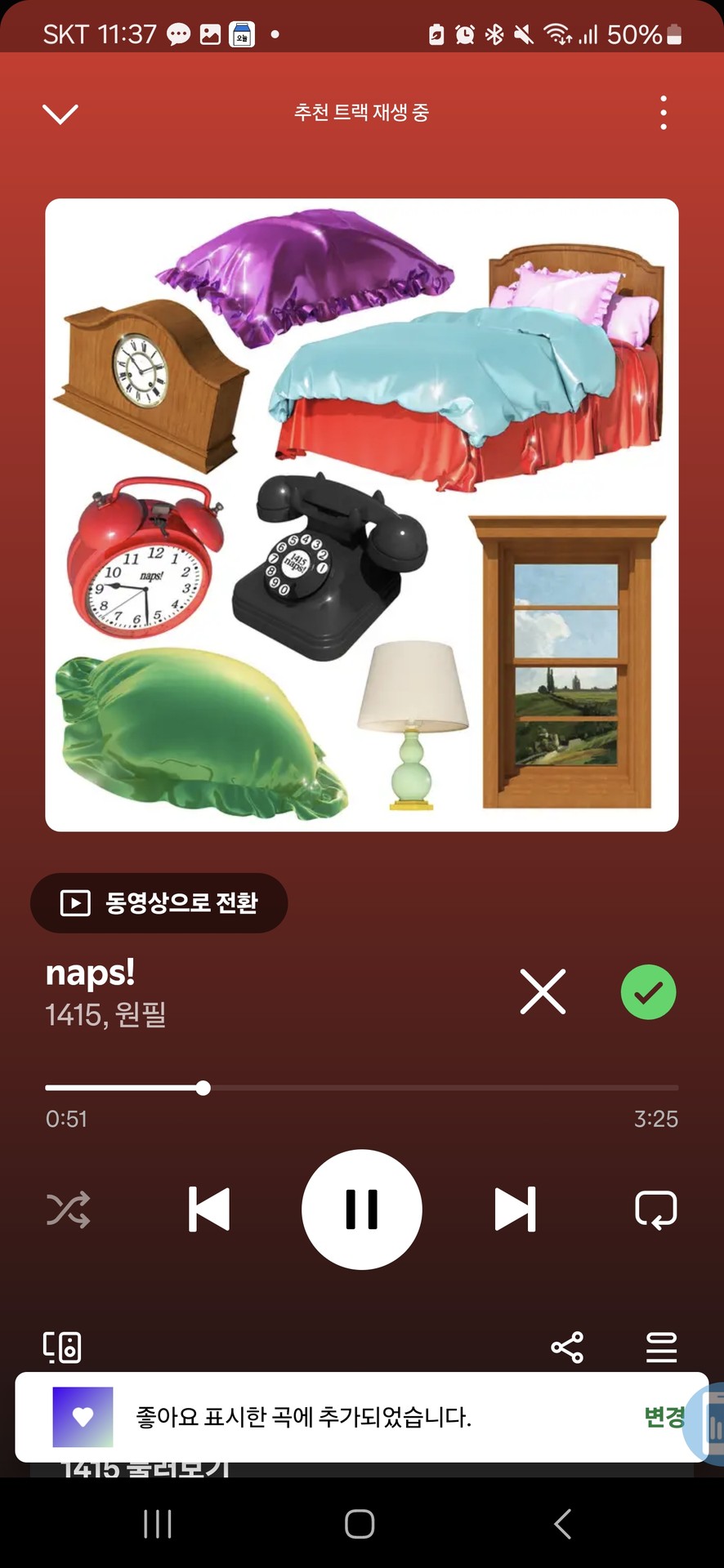Viewport: 724px width, 1568px height.
Task: Pause the currently playing song
Action: pos(362,1210)
